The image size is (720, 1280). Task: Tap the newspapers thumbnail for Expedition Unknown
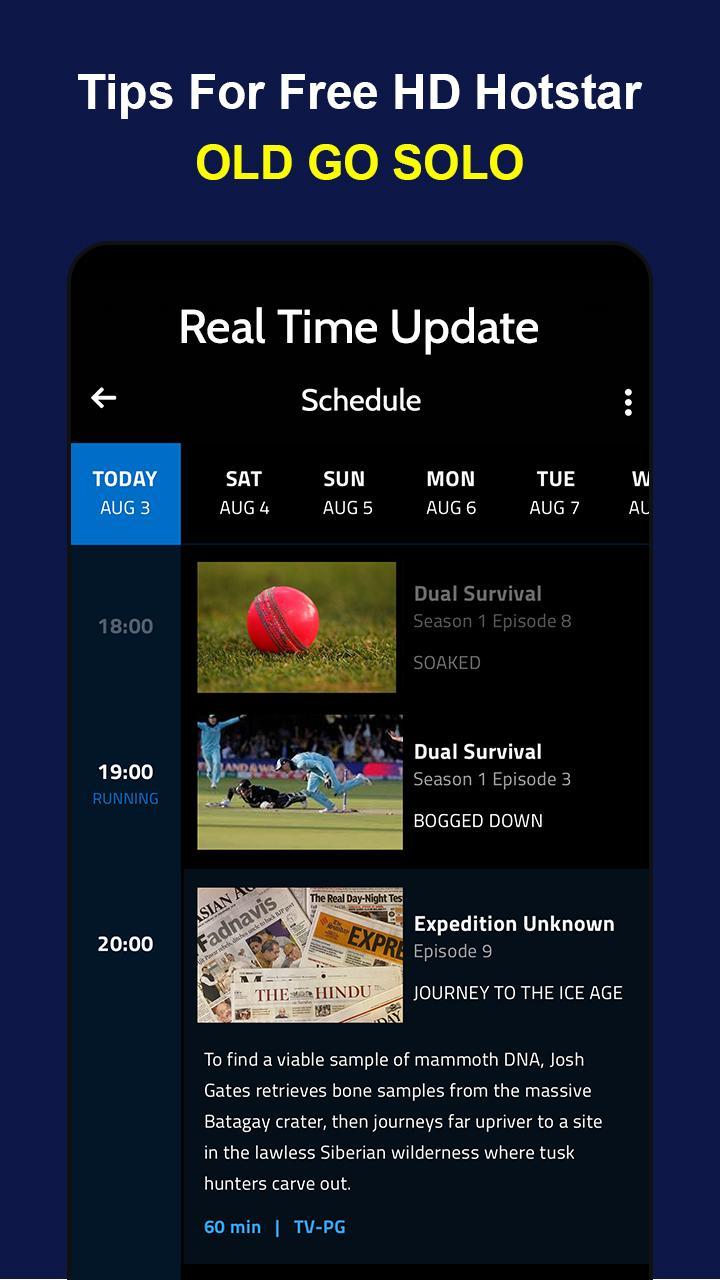[x=300, y=952]
